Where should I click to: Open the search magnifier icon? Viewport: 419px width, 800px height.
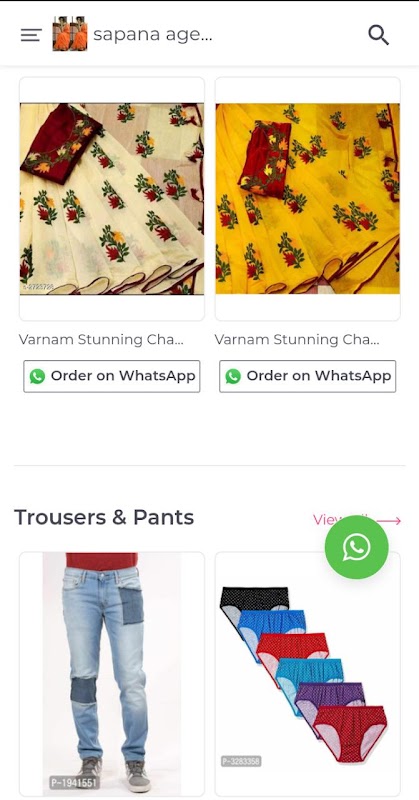(378, 35)
